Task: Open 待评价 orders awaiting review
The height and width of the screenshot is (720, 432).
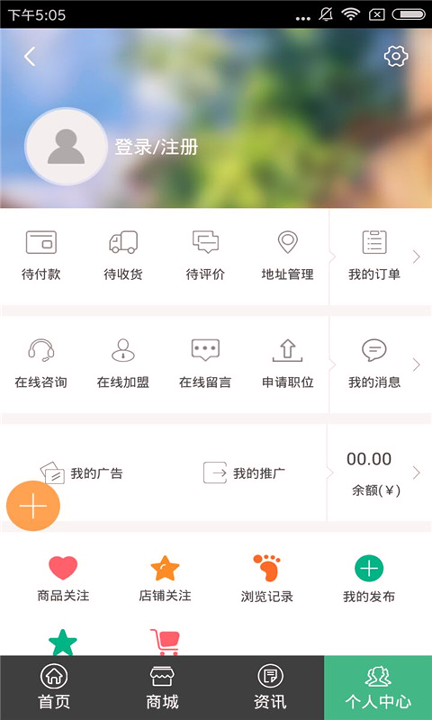Action: [x=205, y=255]
